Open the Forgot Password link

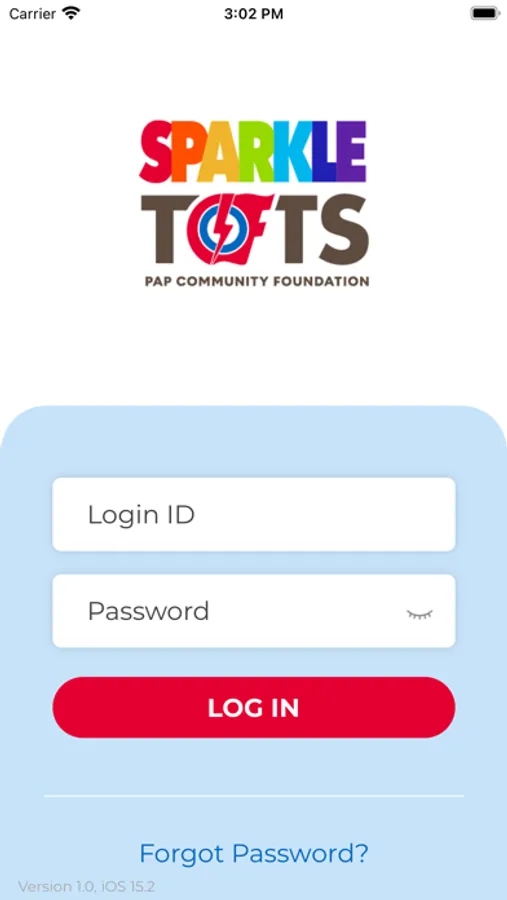coord(254,854)
